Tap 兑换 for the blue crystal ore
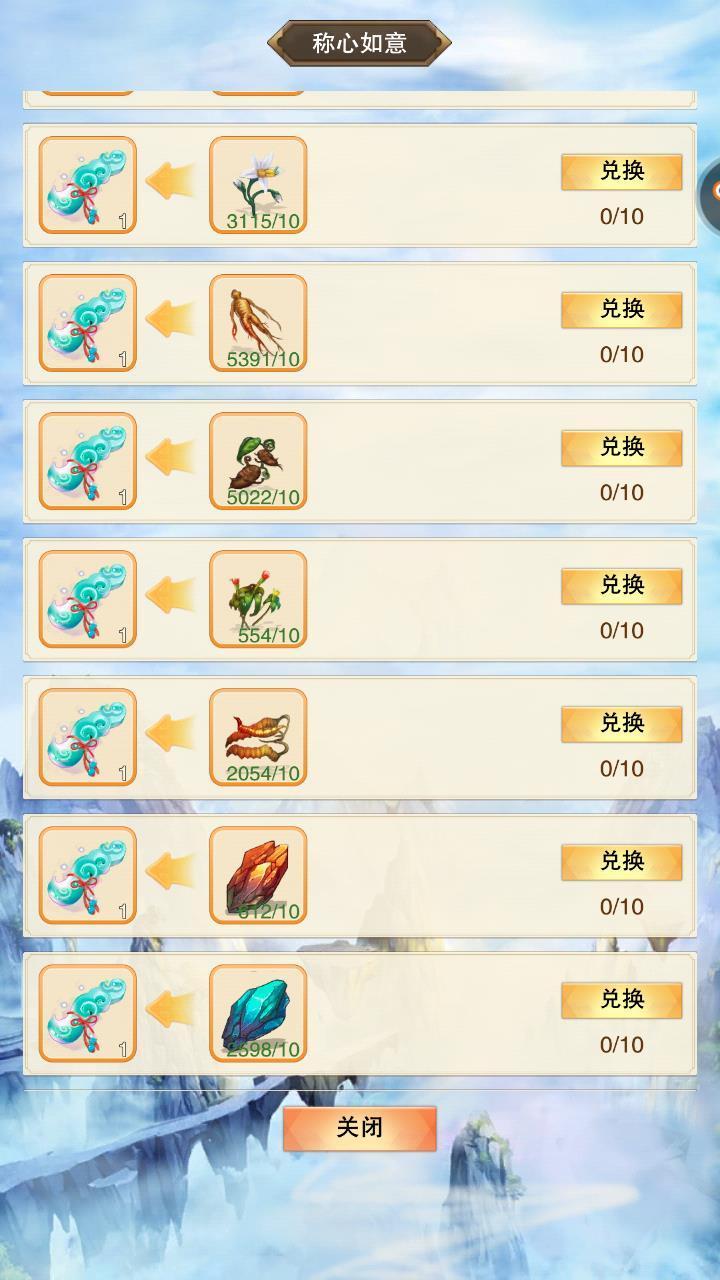The height and width of the screenshot is (1280, 720). (621, 1000)
